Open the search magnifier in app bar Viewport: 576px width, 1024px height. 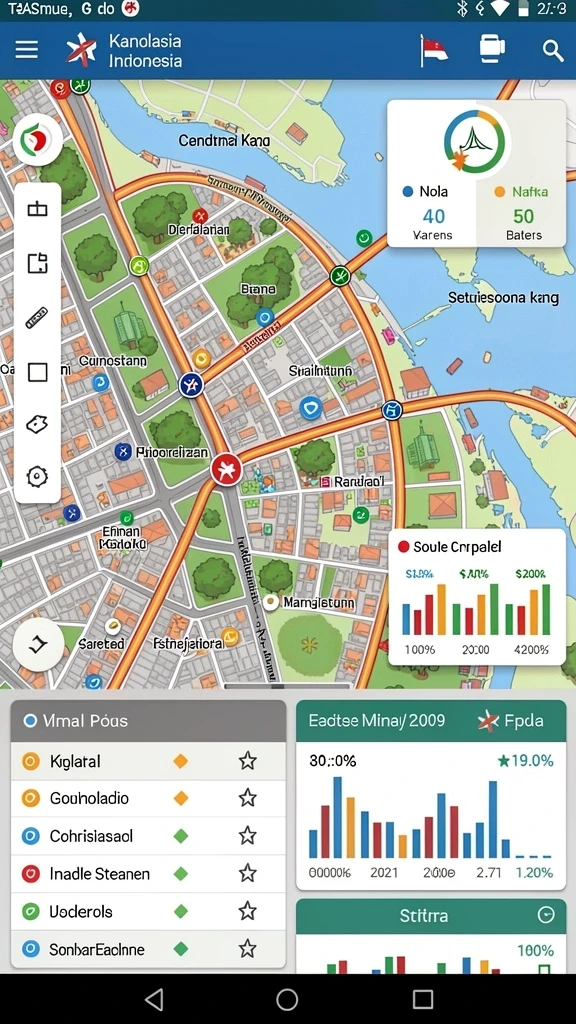[552, 50]
